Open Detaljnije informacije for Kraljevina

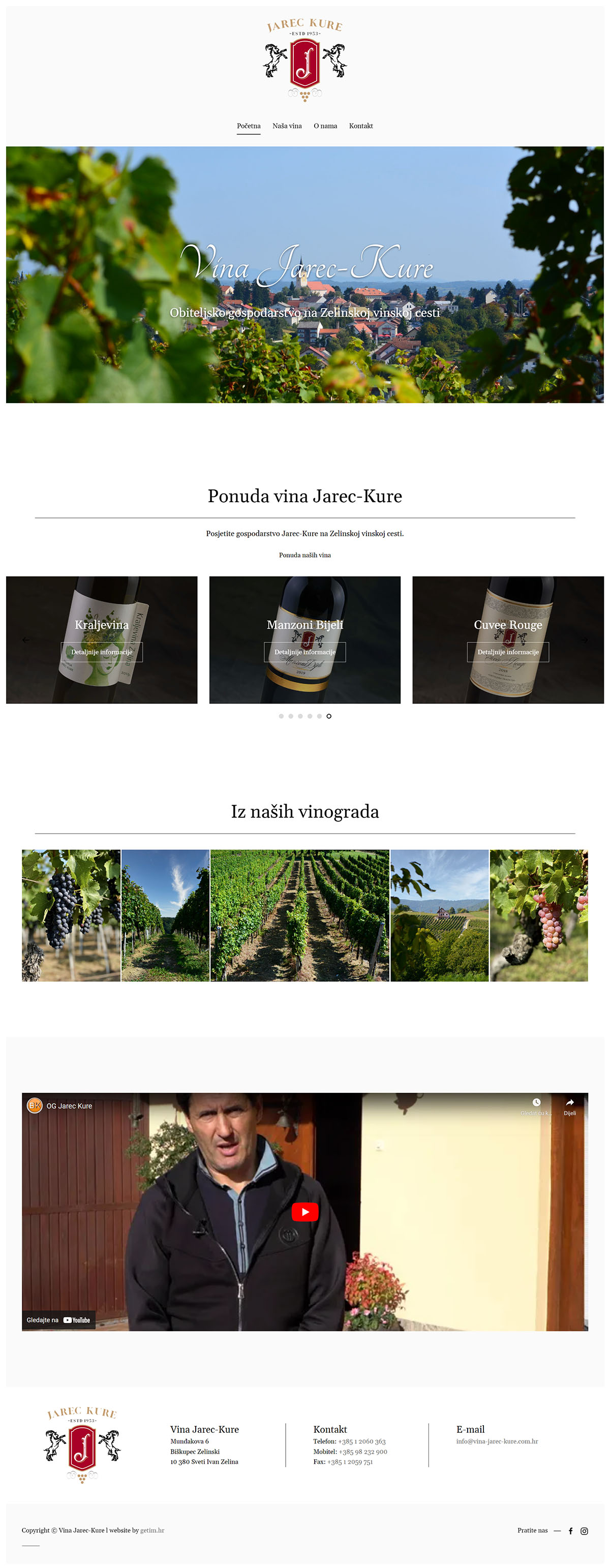tap(102, 652)
